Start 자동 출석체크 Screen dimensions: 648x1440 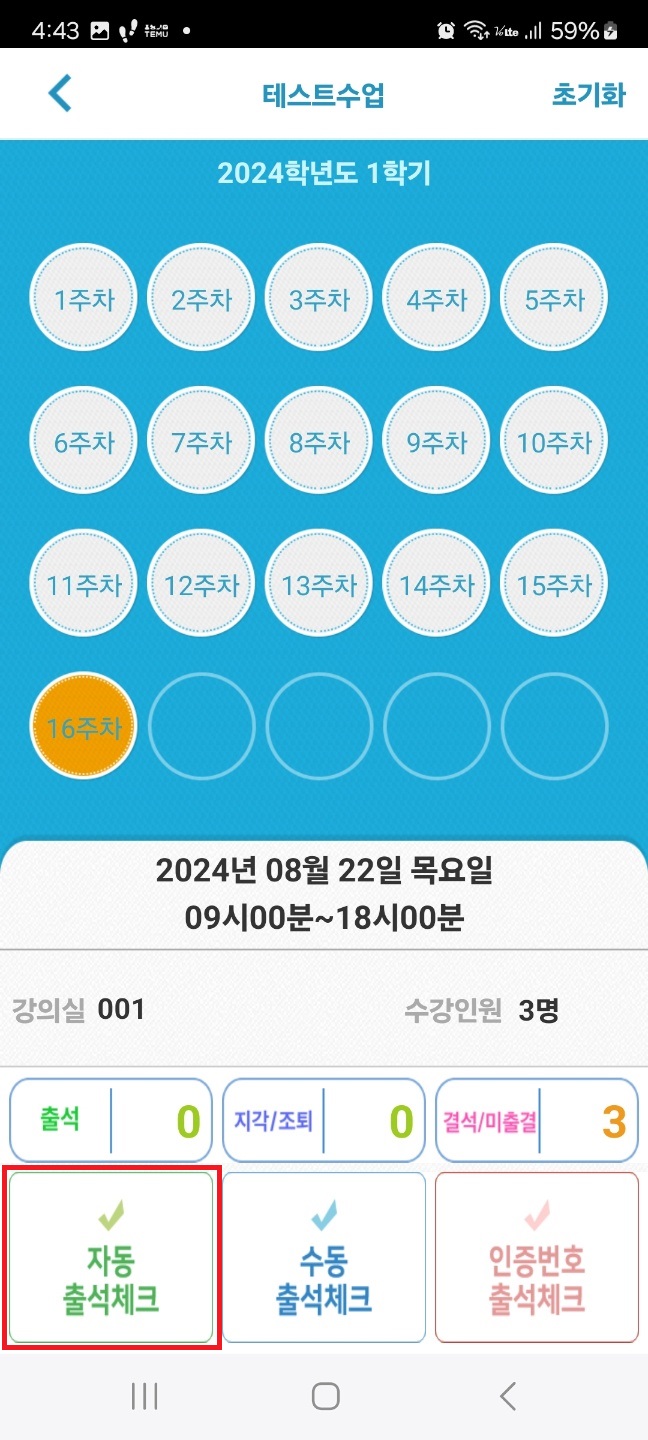111,1259
